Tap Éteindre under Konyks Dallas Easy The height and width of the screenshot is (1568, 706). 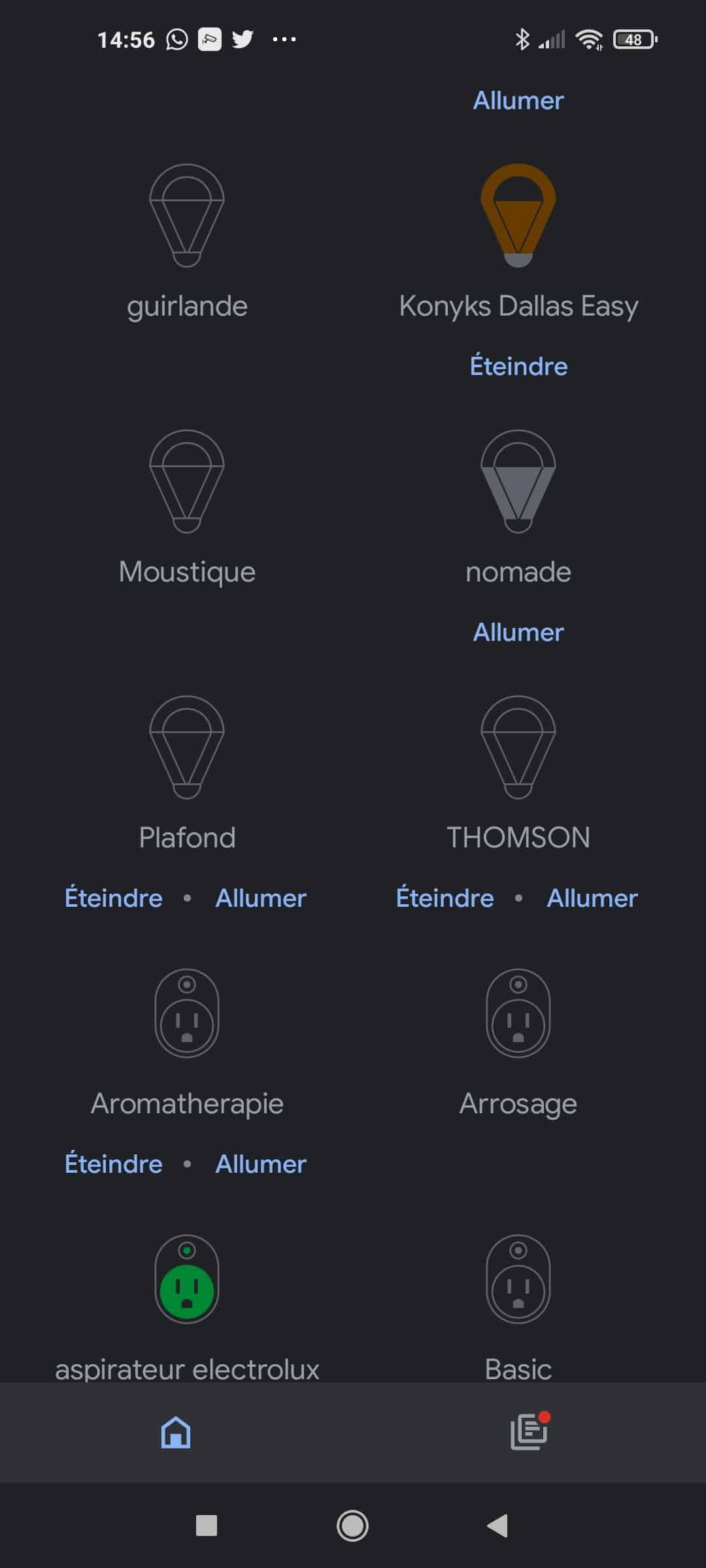[x=518, y=366]
